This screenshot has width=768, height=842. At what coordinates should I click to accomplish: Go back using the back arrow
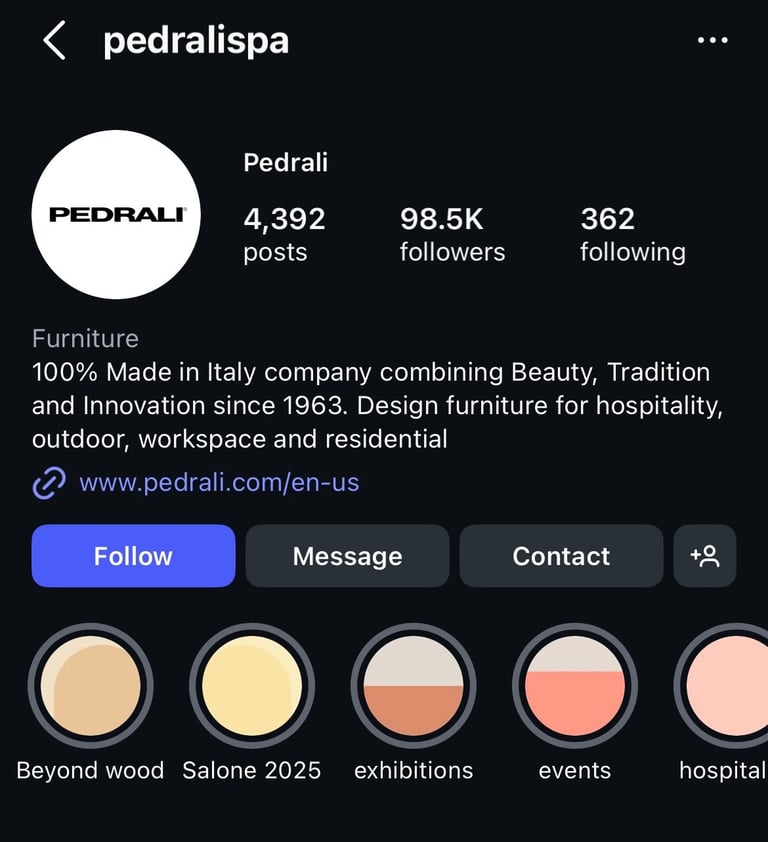click(54, 41)
